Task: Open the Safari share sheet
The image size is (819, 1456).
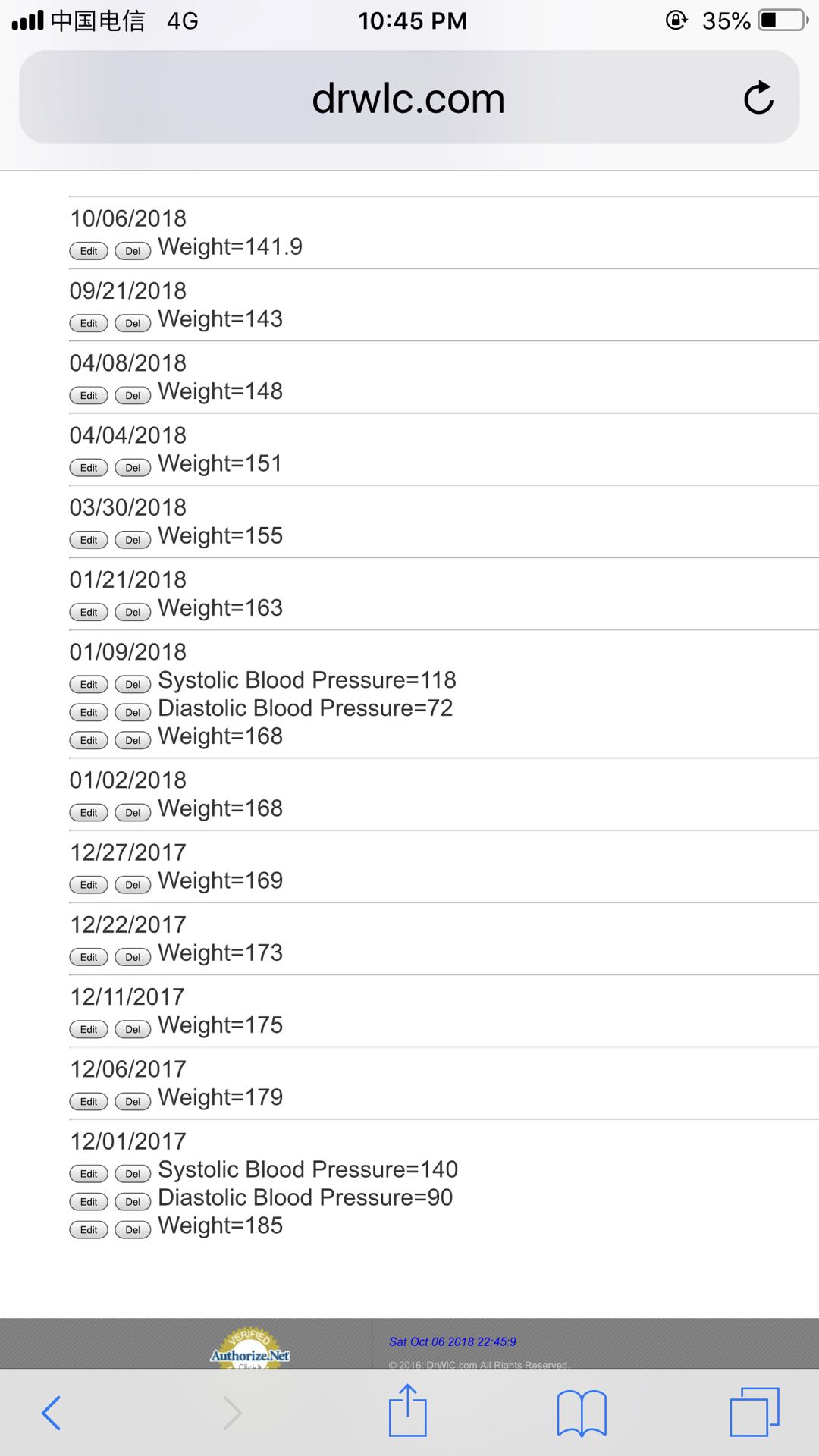Action: click(x=408, y=1410)
